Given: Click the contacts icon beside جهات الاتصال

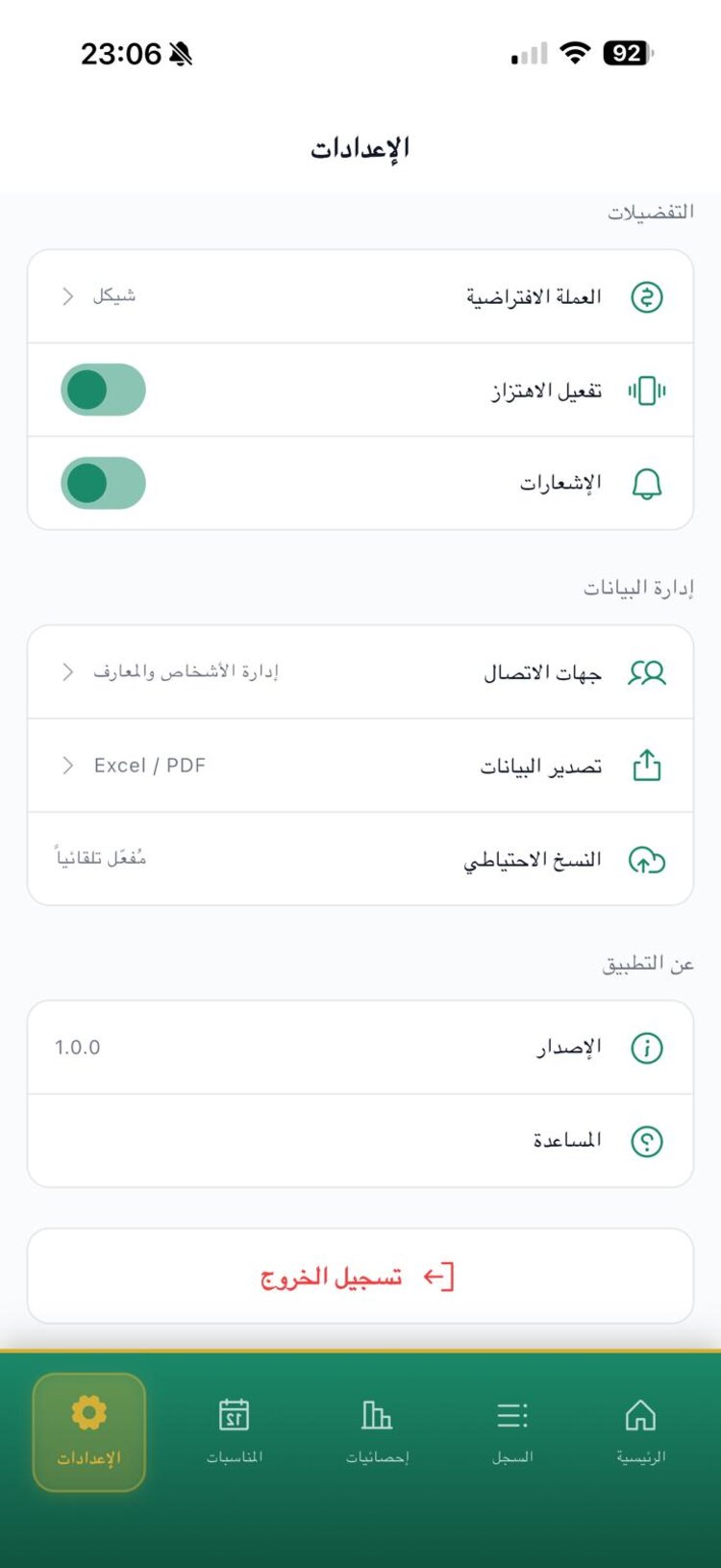Looking at the screenshot, I should coord(647,671).
